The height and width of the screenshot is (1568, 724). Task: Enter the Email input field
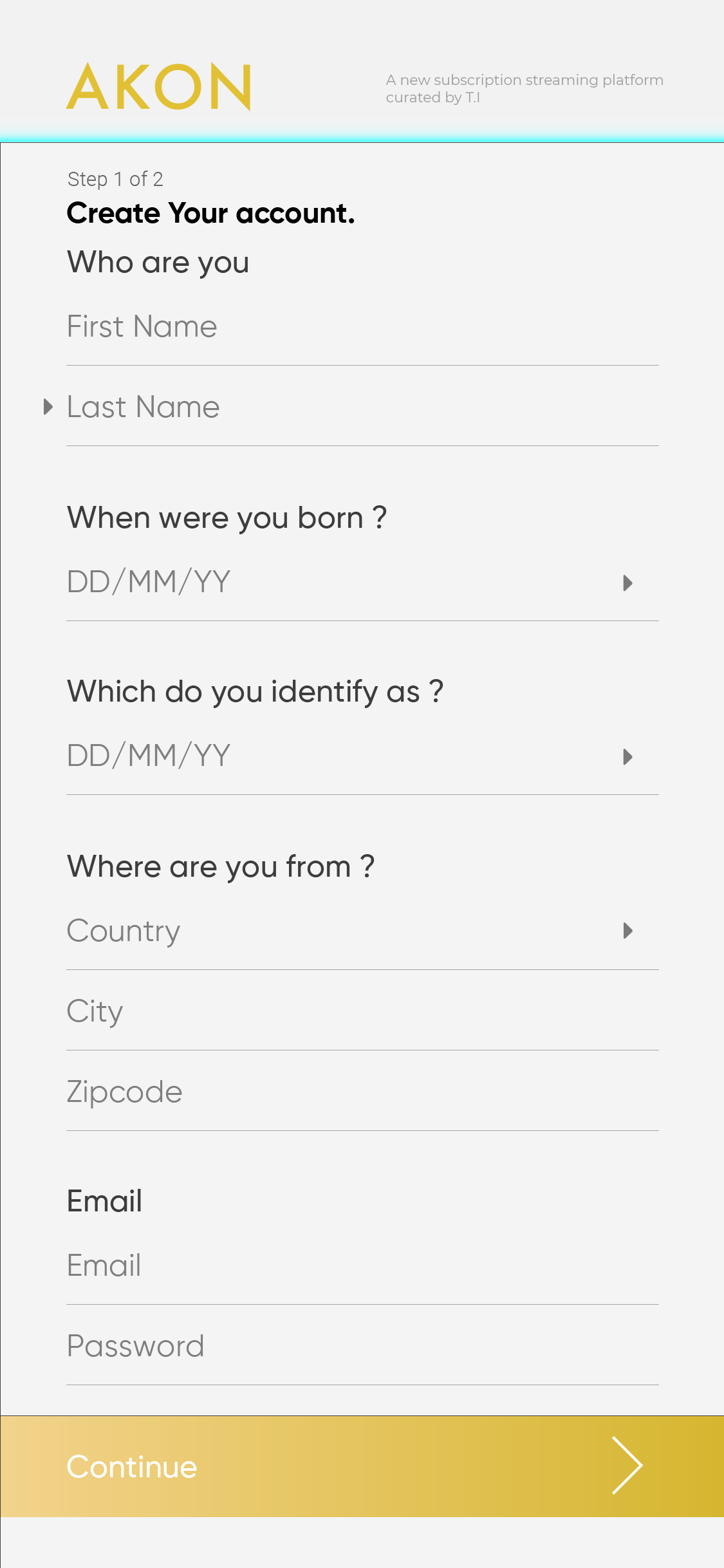362,1265
